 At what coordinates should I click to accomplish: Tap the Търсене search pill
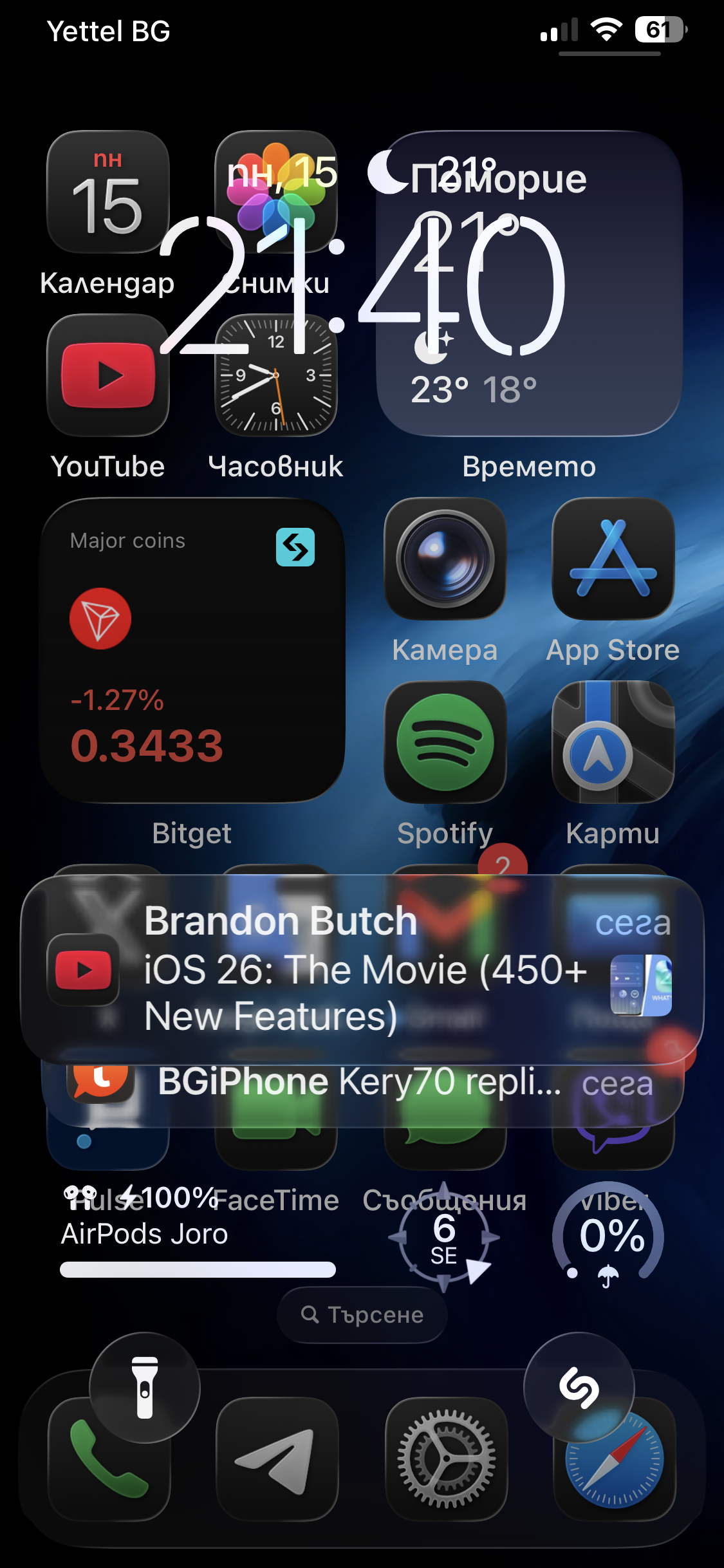point(362,1314)
